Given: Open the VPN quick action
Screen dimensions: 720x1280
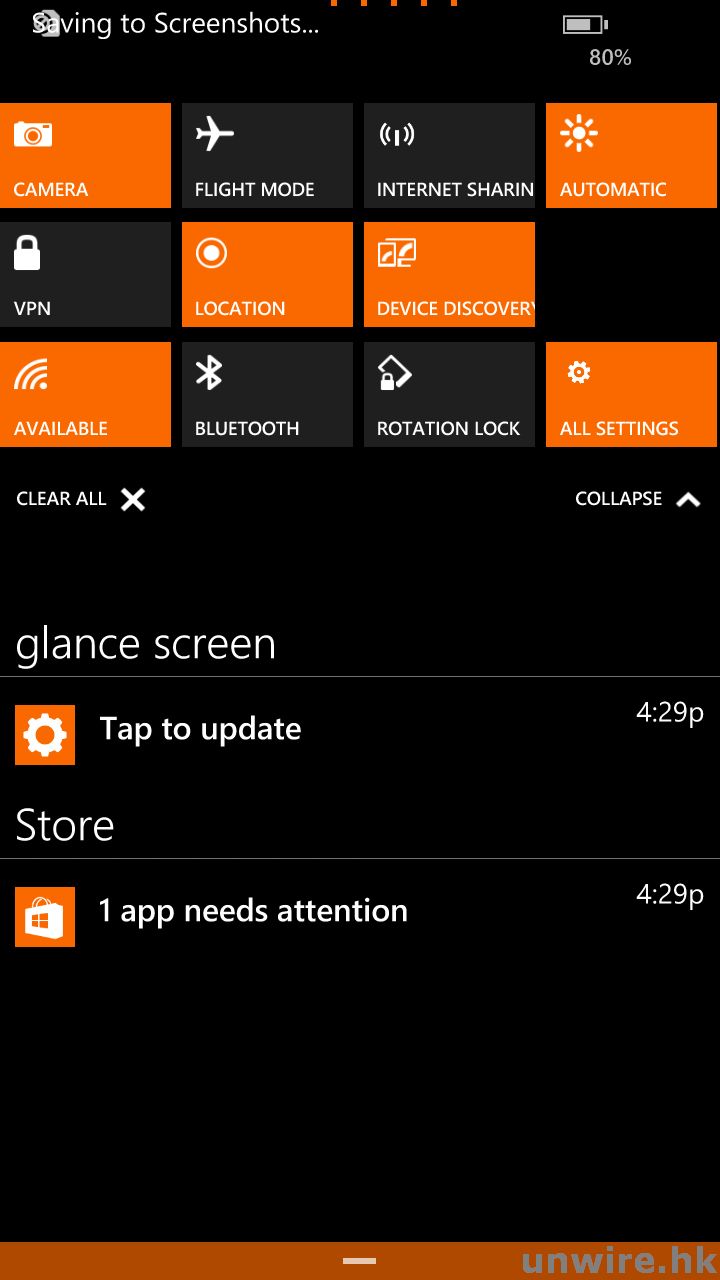Looking at the screenshot, I should (85, 275).
